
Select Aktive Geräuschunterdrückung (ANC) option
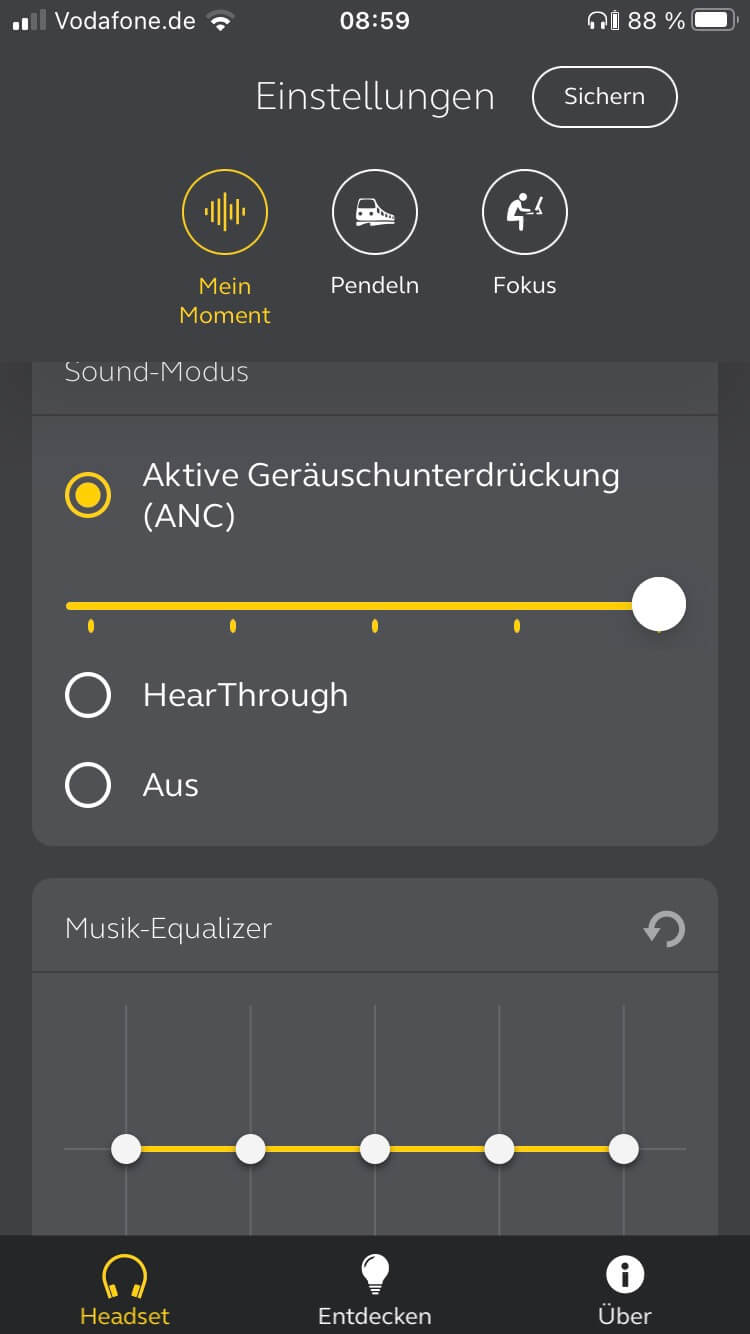(88, 495)
